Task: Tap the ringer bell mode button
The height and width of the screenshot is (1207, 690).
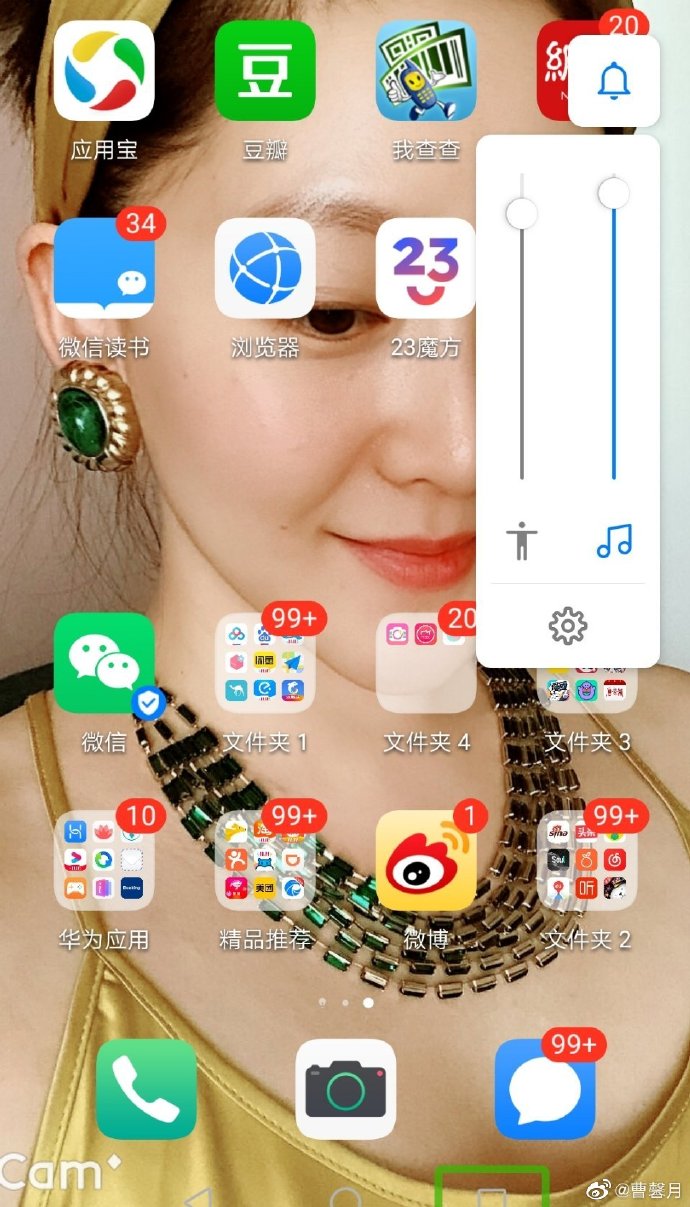Action: [614, 81]
